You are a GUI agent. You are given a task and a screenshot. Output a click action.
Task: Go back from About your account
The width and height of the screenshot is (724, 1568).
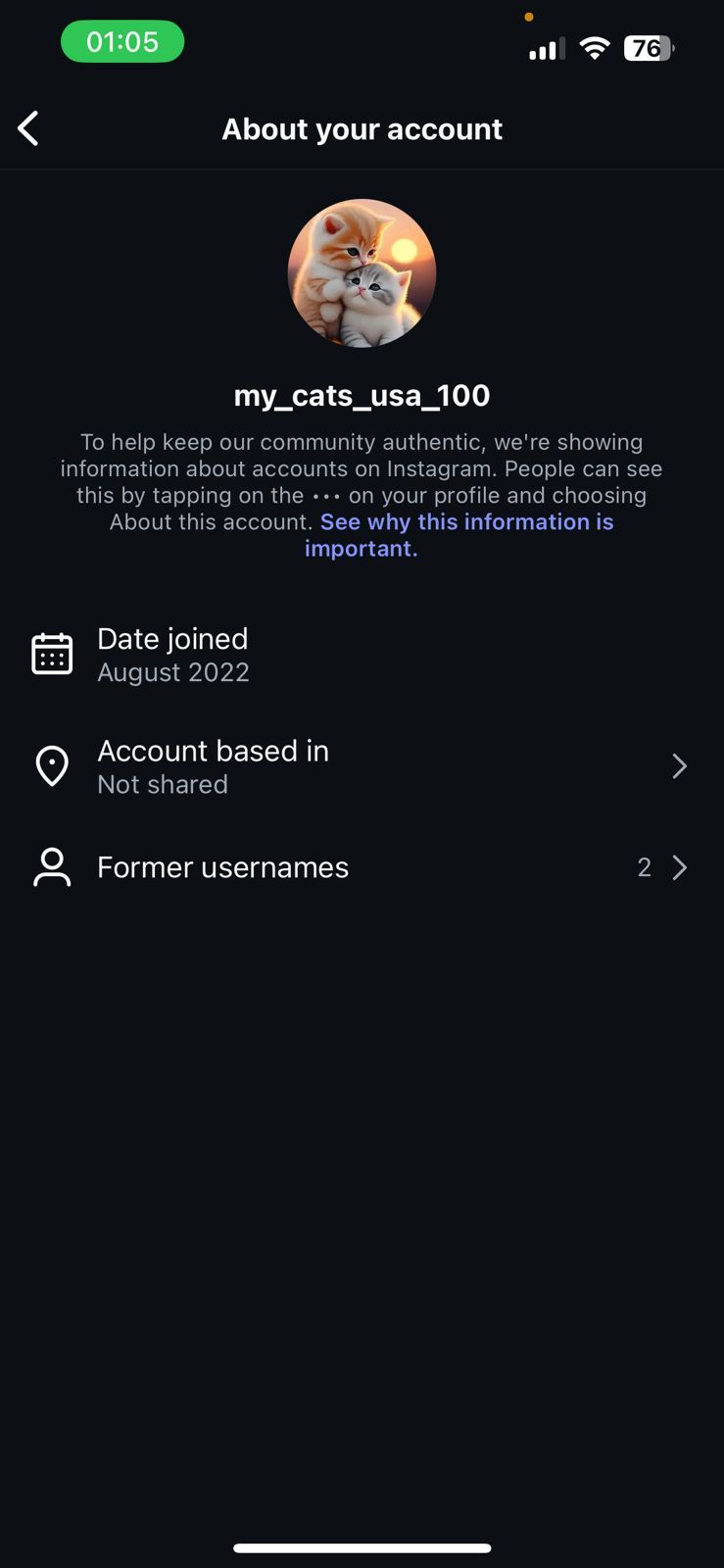(x=28, y=128)
